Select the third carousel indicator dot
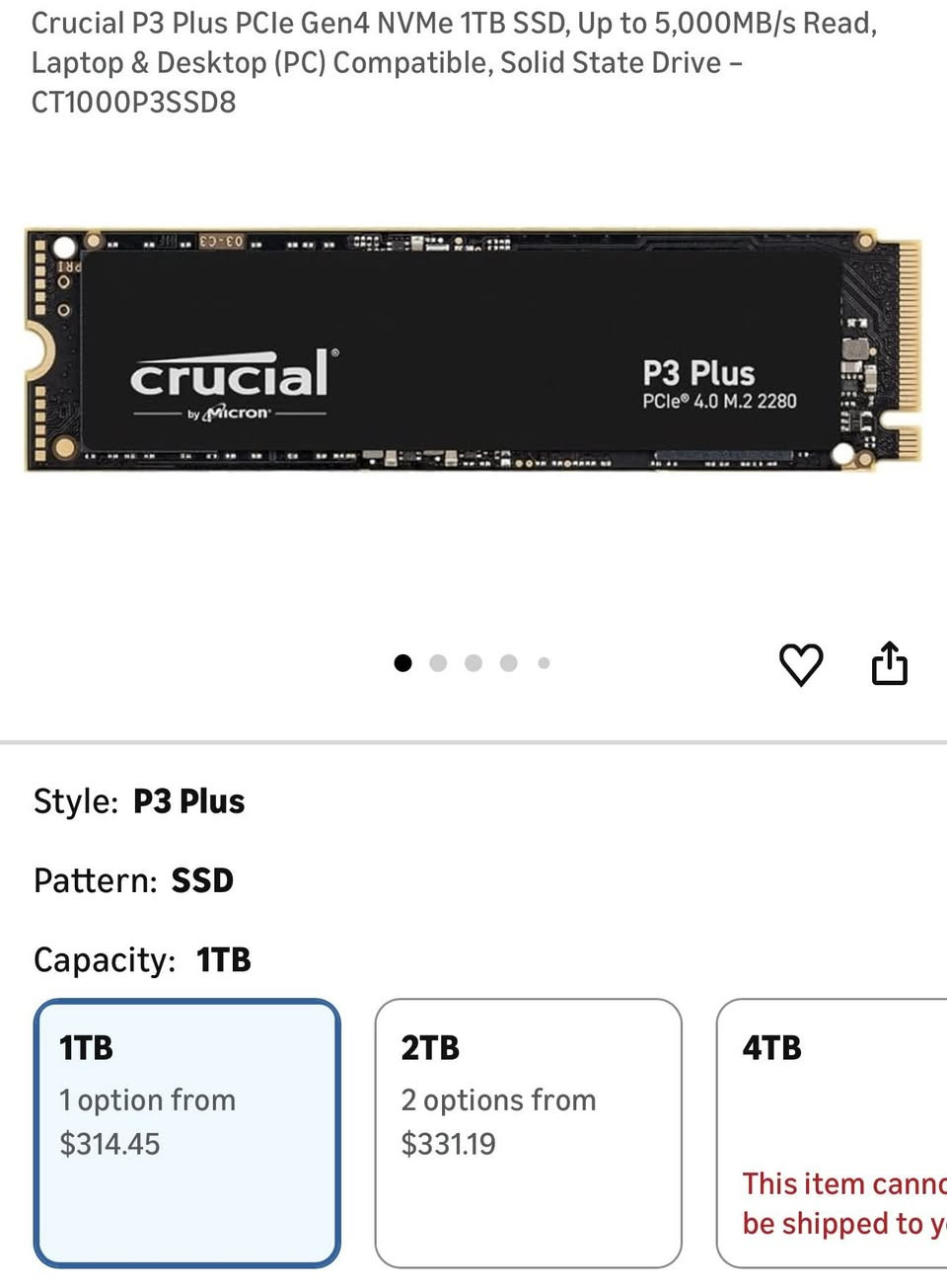 point(473,662)
